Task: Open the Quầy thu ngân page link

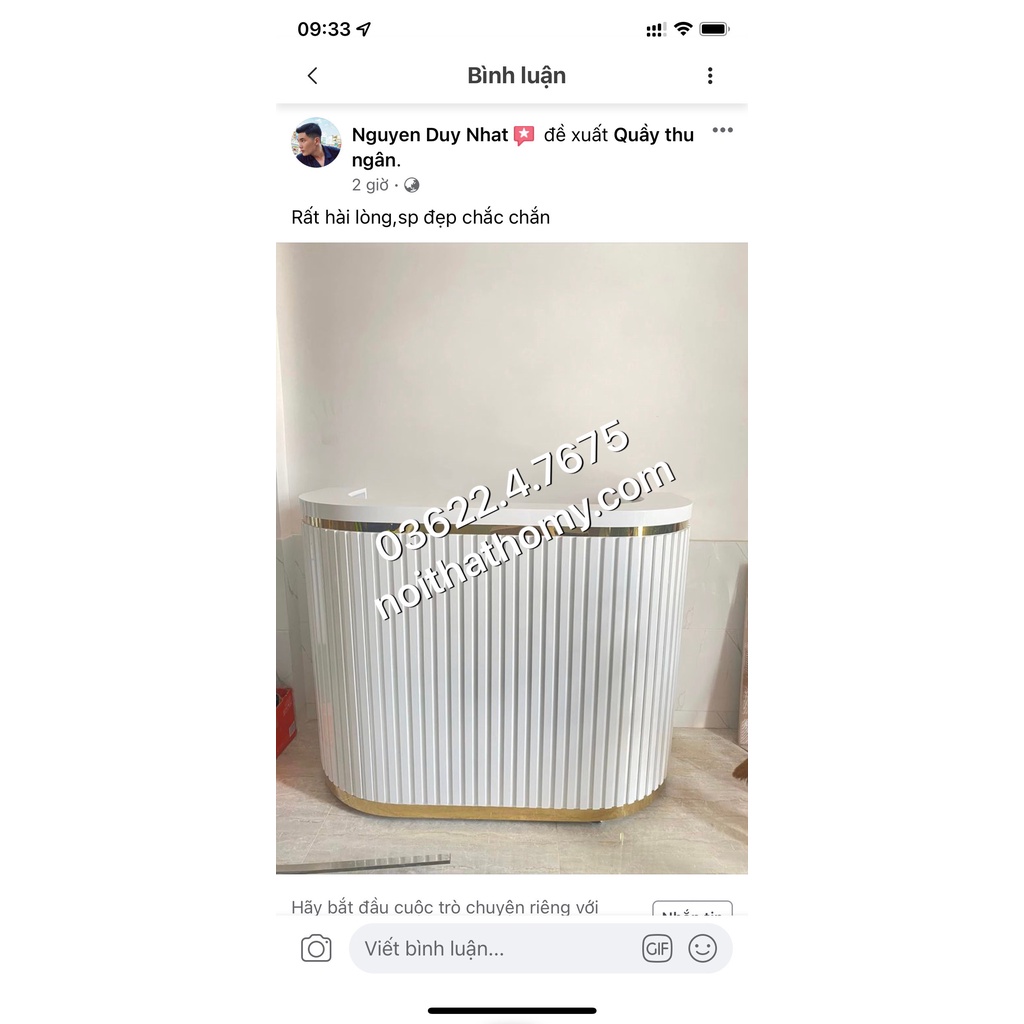Action: point(522,147)
